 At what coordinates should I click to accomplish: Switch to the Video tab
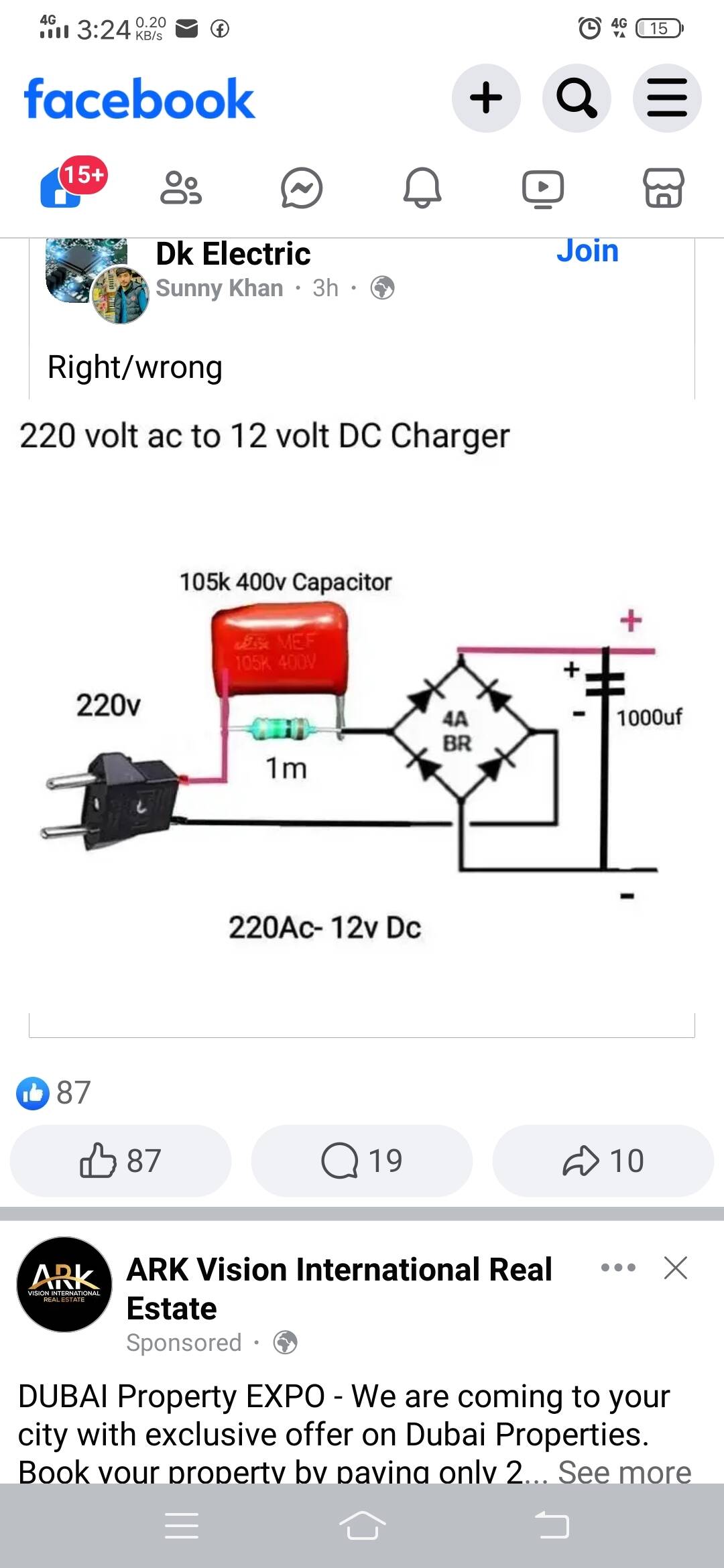[543, 188]
